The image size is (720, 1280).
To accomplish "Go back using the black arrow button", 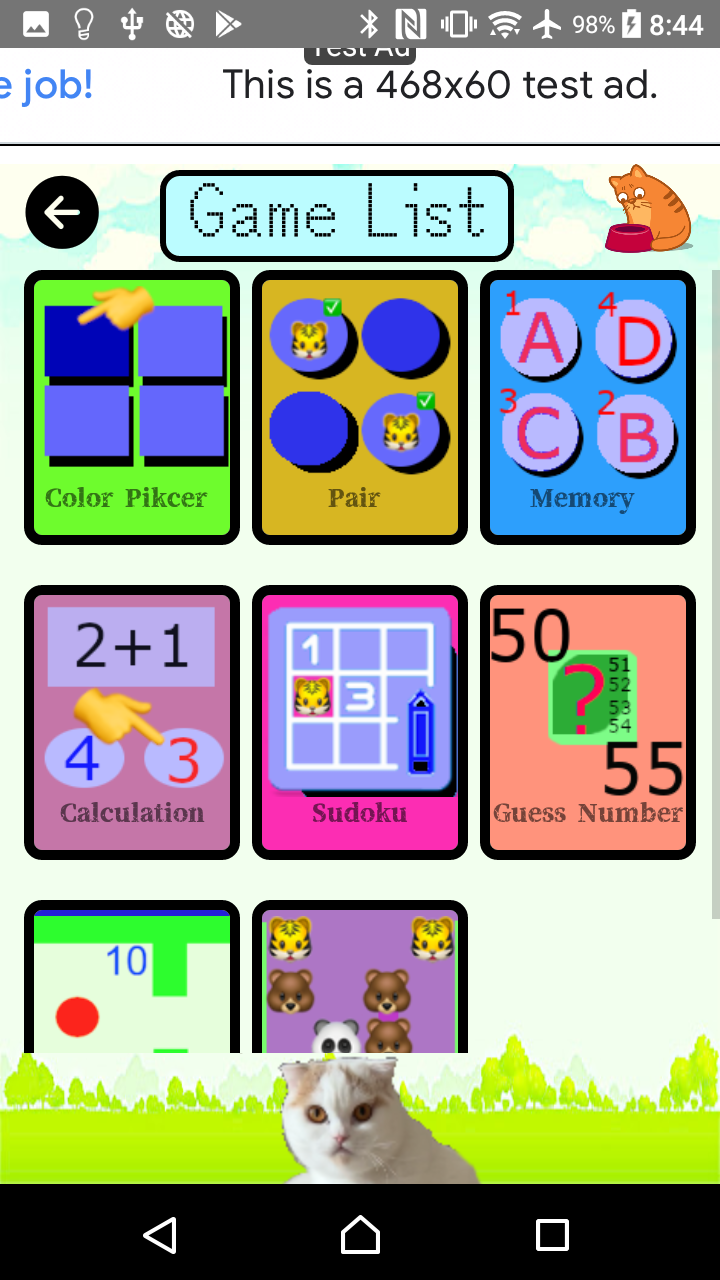I will 62,212.
